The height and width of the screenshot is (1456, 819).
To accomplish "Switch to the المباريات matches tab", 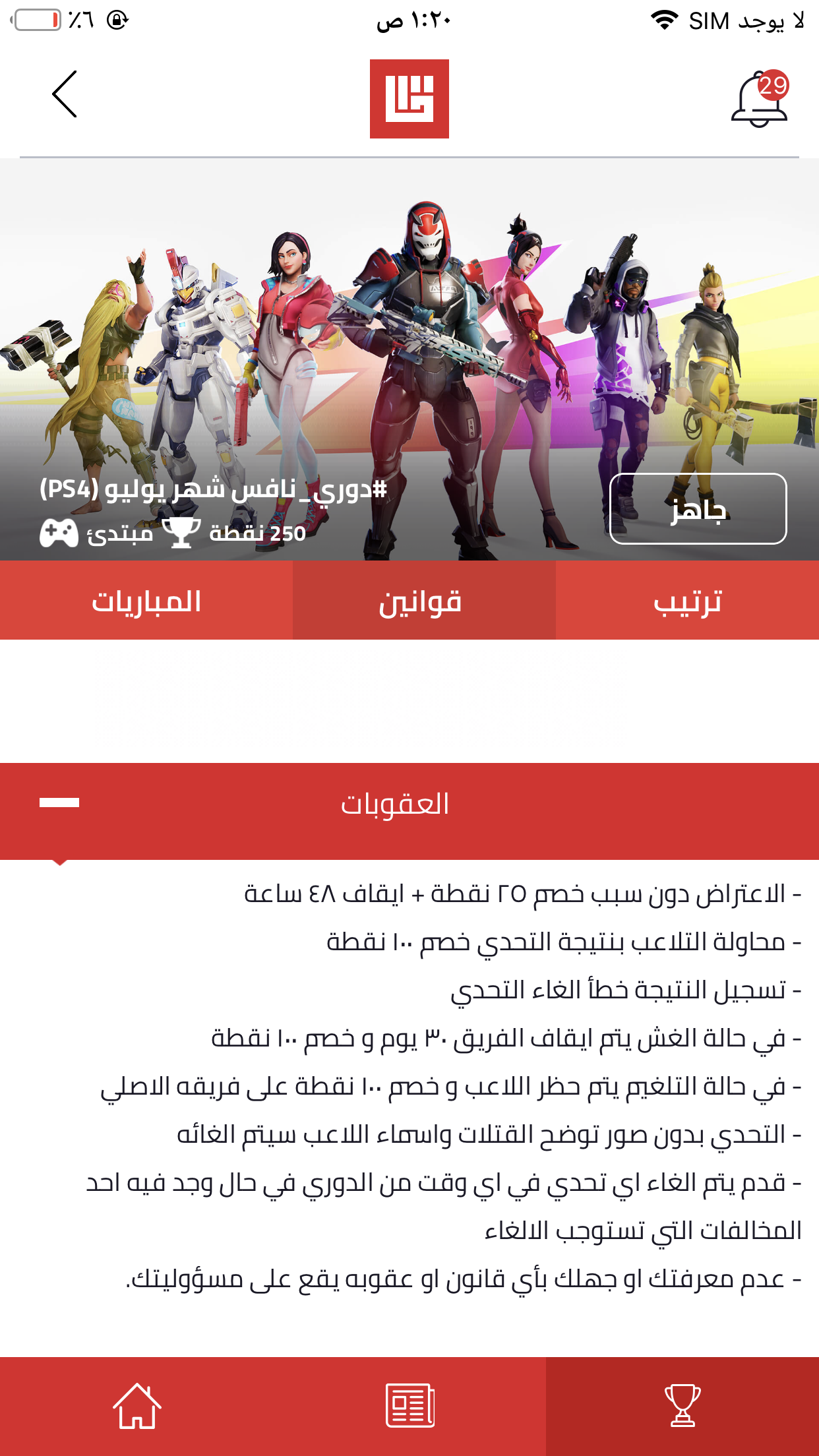I will (146, 601).
